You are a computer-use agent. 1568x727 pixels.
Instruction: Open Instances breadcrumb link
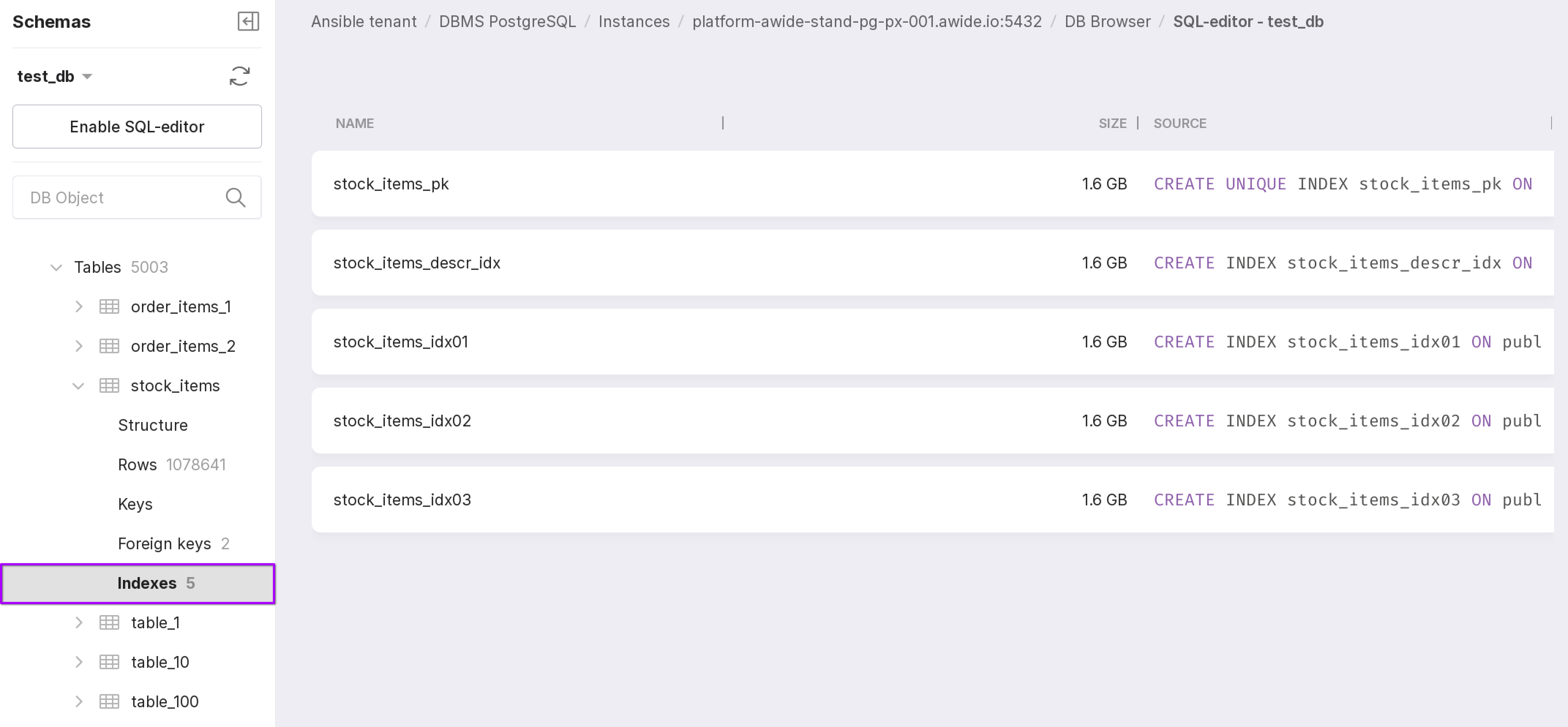tap(634, 22)
